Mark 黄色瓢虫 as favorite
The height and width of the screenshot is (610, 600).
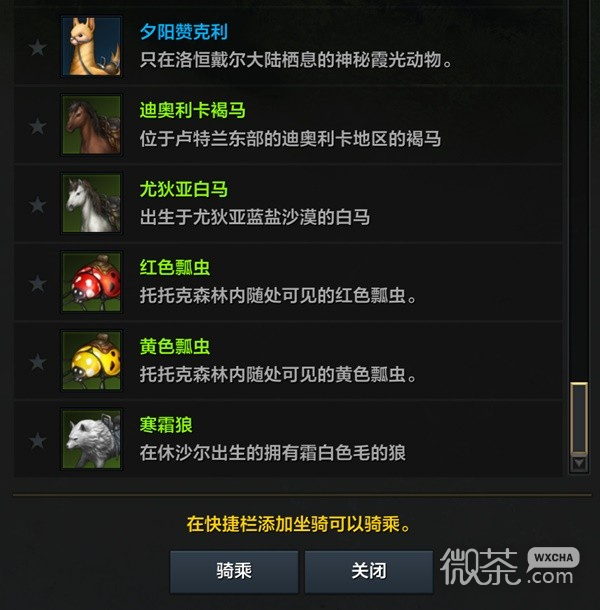[37, 362]
